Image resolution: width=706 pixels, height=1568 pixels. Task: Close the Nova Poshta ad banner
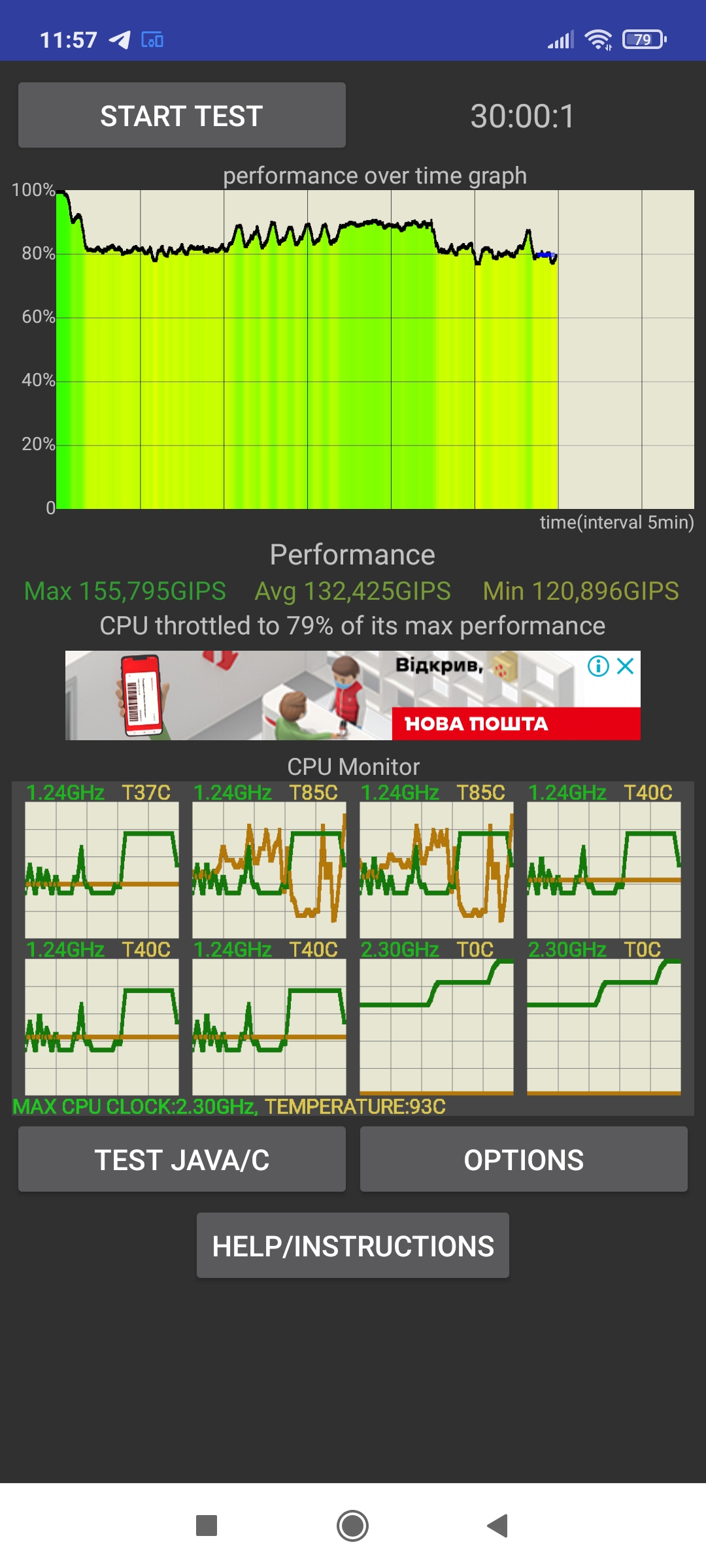626,666
